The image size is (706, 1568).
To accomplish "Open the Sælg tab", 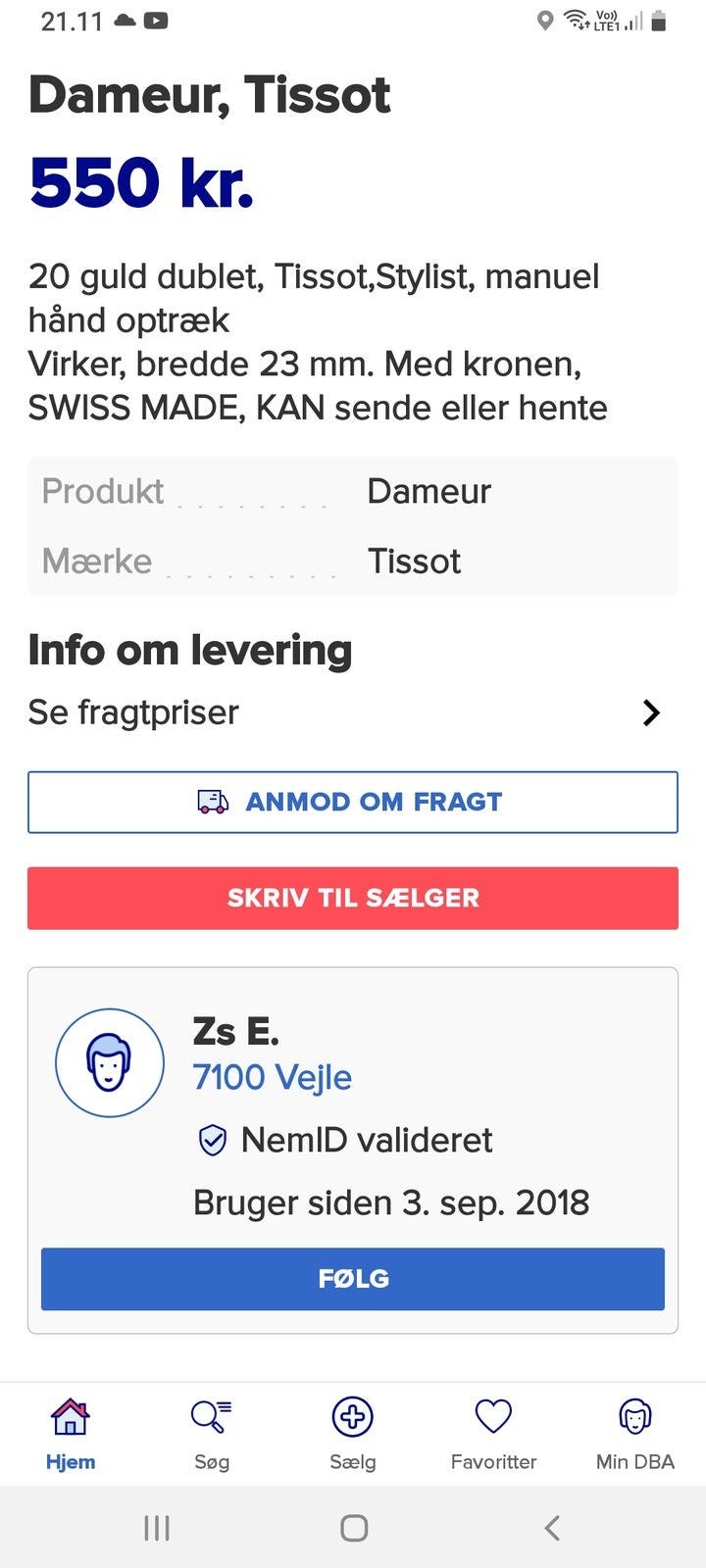I will 353,1435.
